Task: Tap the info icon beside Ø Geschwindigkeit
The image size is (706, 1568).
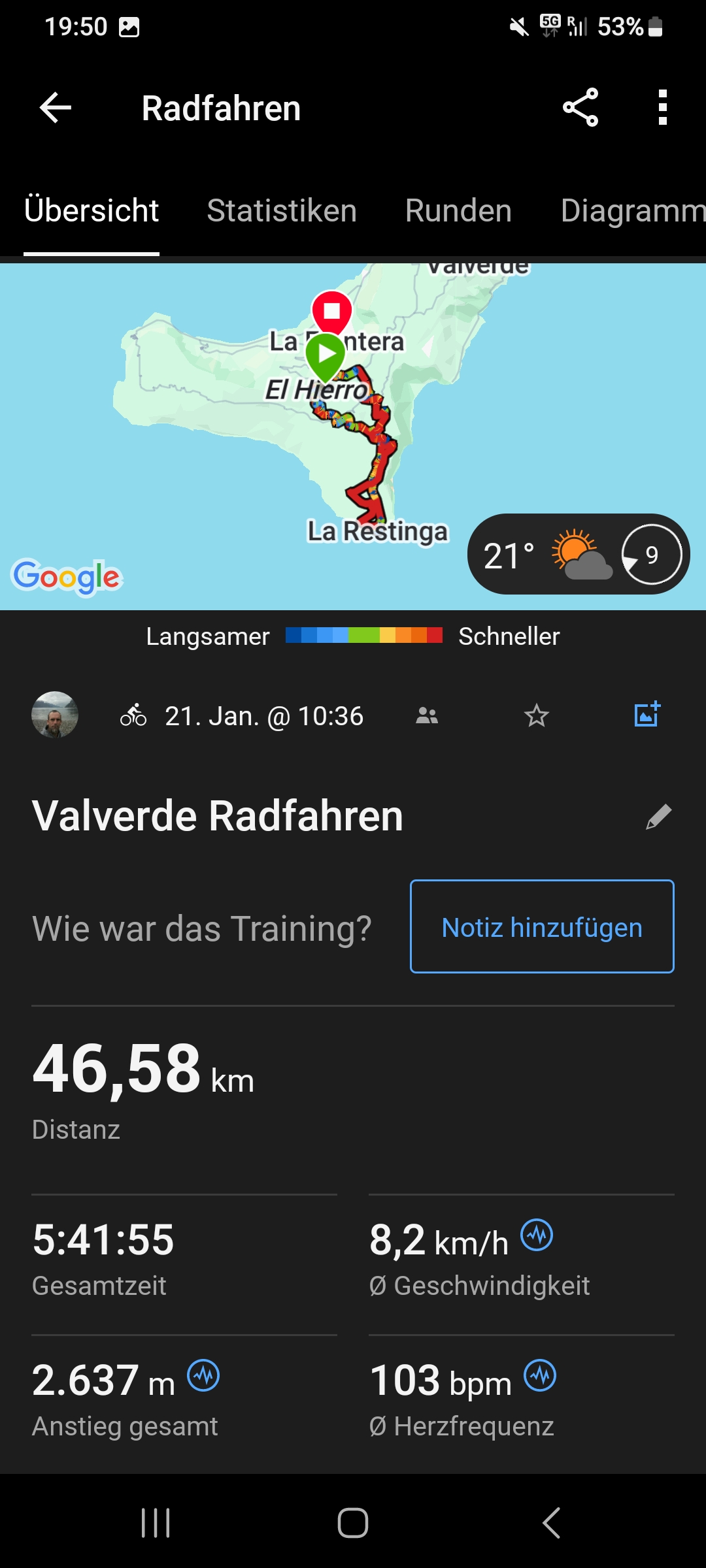Action: (x=537, y=1235)
